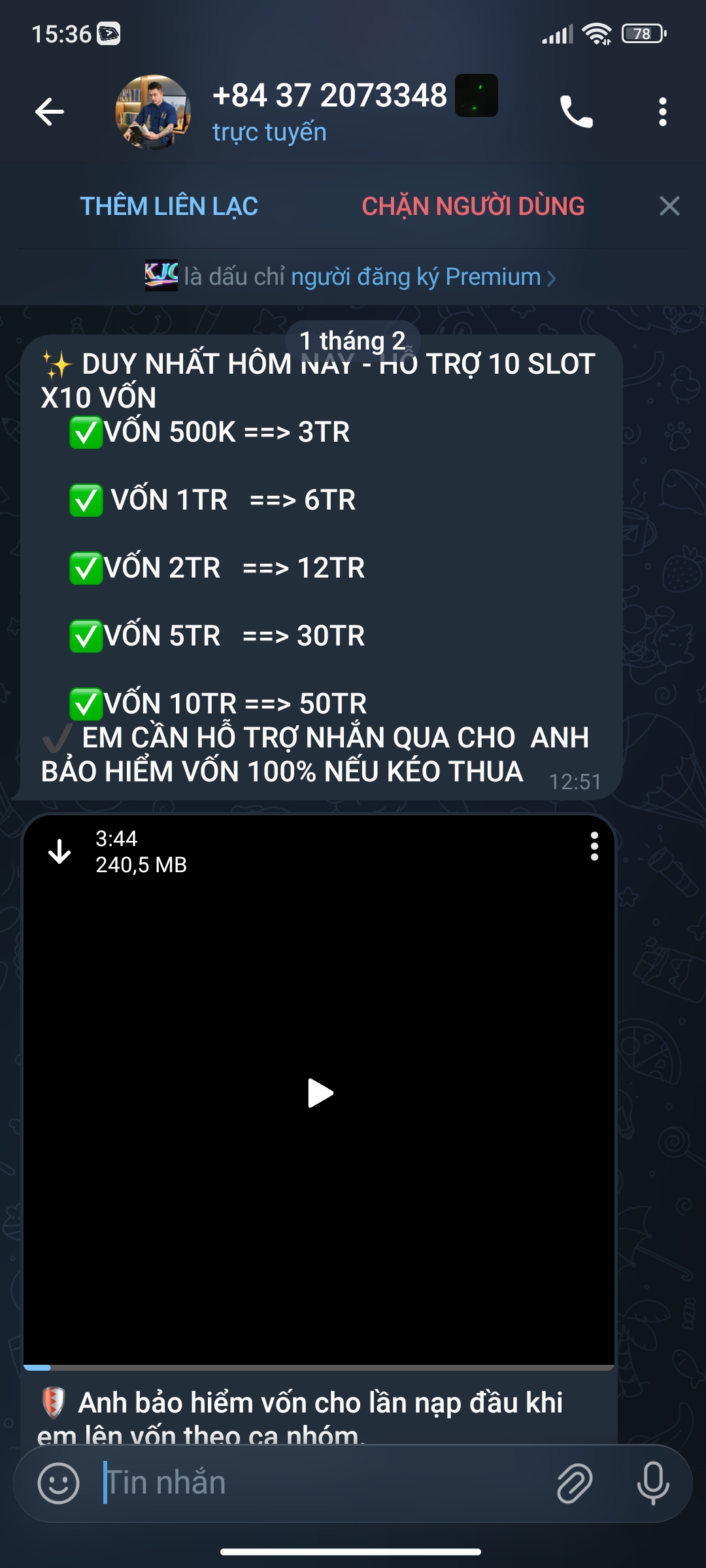The height and width of the screenshot is (1568, 706).
Task: Dismiss the add/block contact bar
Action: pos(669,206)
